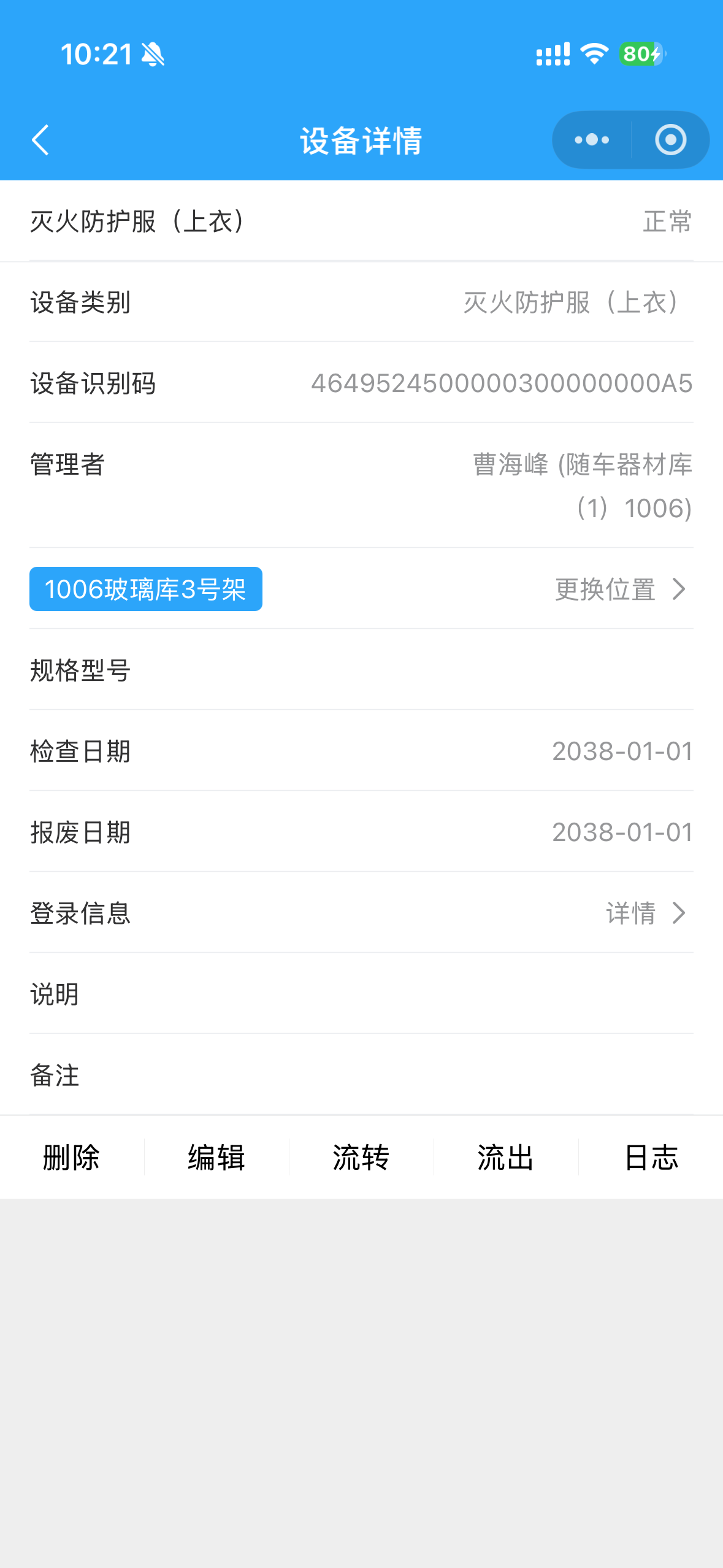Image resolution: width=723 pixels, height=1568 pixels.
Task: Open the mini program more options menu
Action: pyautogui.click(x=592, y=140)
